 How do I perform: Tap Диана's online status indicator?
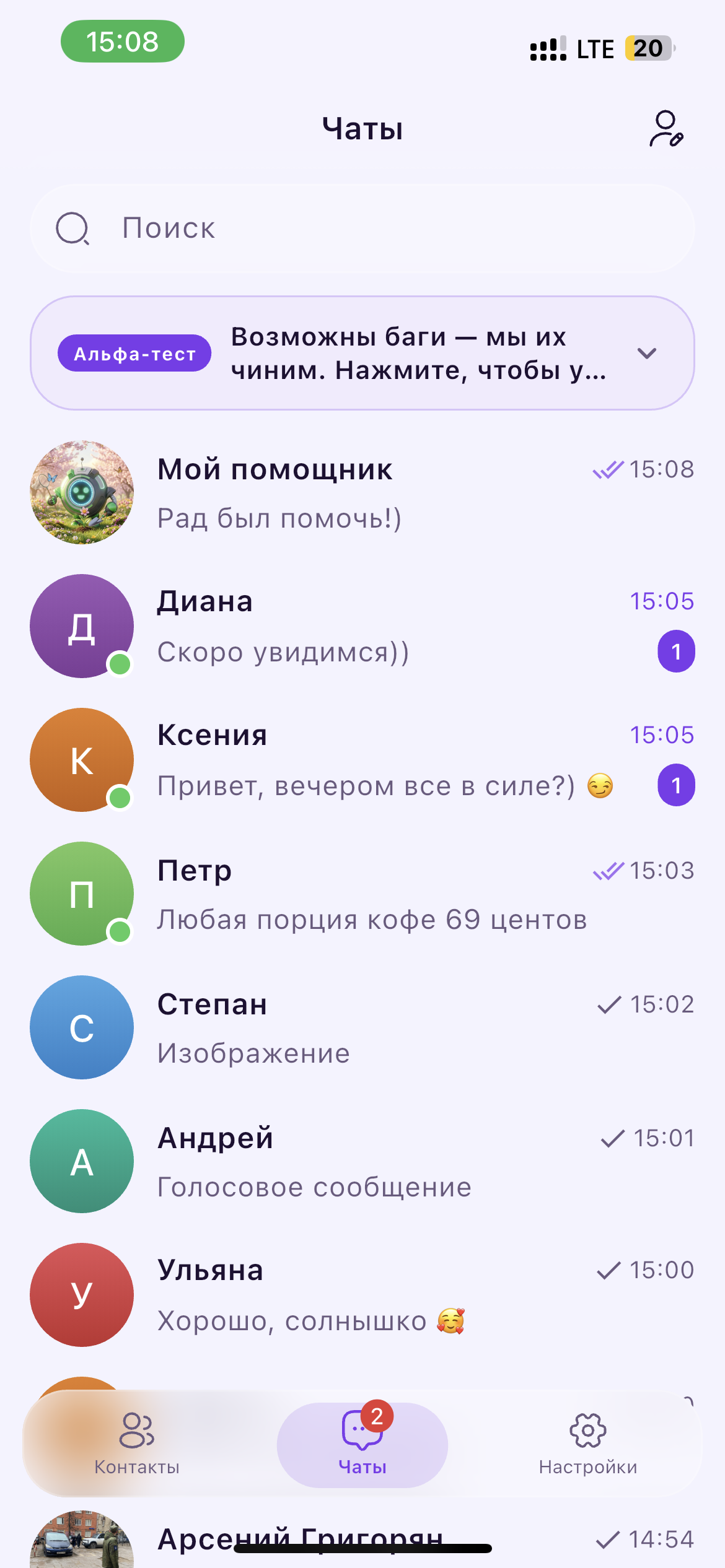click(120, 664)
